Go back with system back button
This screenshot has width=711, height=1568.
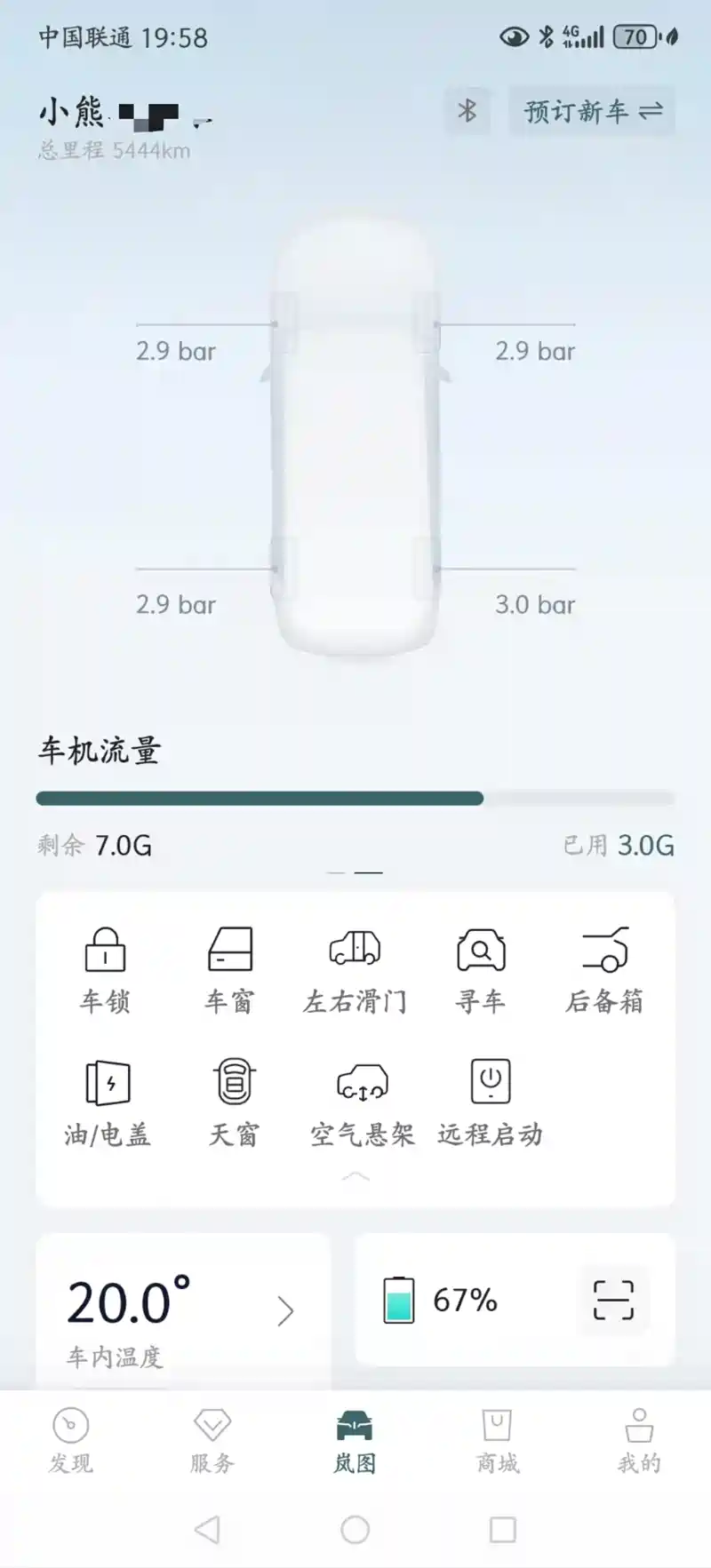[x=207, y=1529]
